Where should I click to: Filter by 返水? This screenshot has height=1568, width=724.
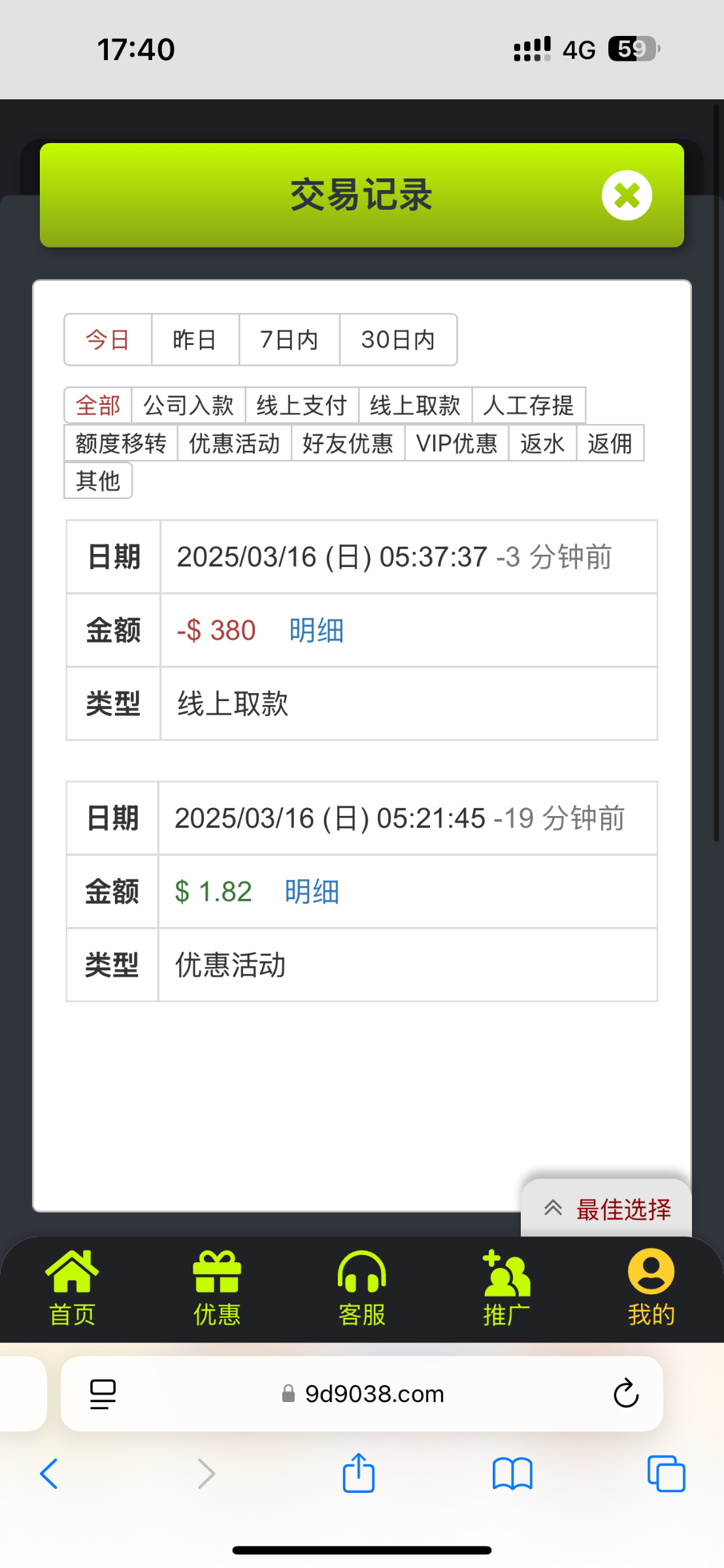click(x=542, y=443)
